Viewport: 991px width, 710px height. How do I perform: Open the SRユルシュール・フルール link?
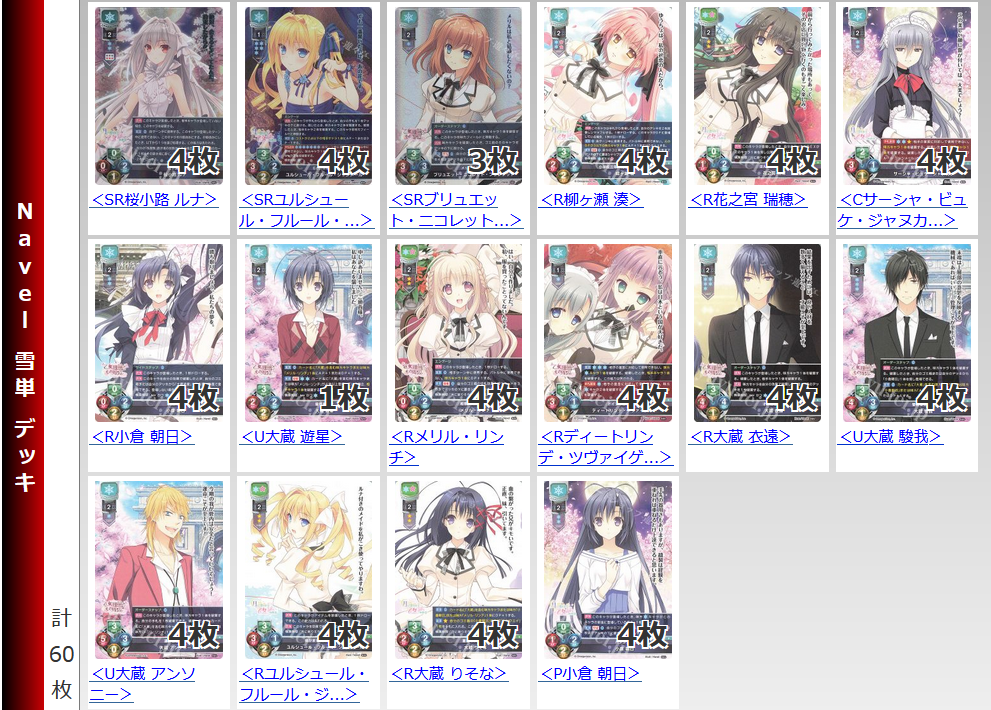(x=306, y=210)
